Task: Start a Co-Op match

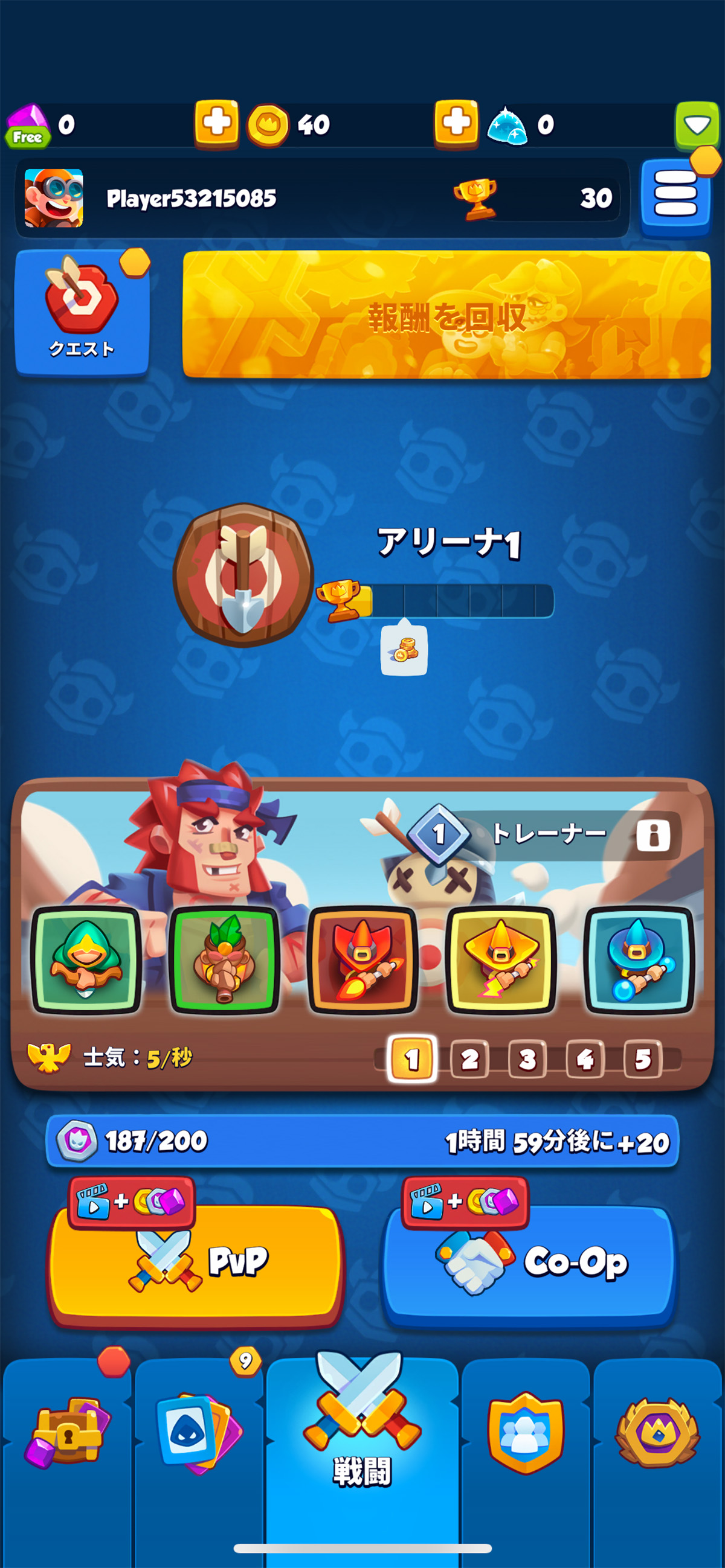Action: coord(530,1264)
